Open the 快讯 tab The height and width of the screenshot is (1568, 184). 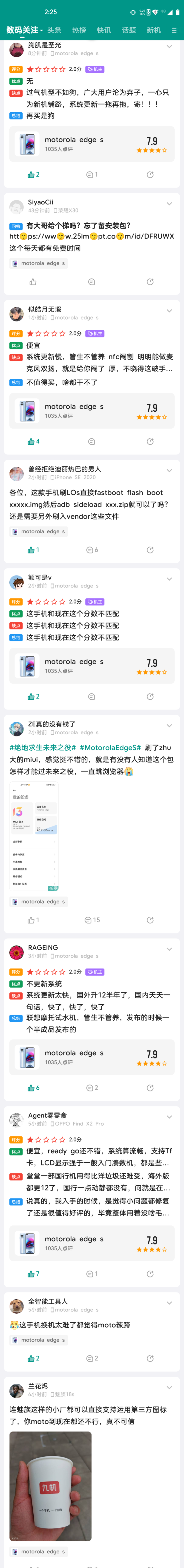point(104,30)
